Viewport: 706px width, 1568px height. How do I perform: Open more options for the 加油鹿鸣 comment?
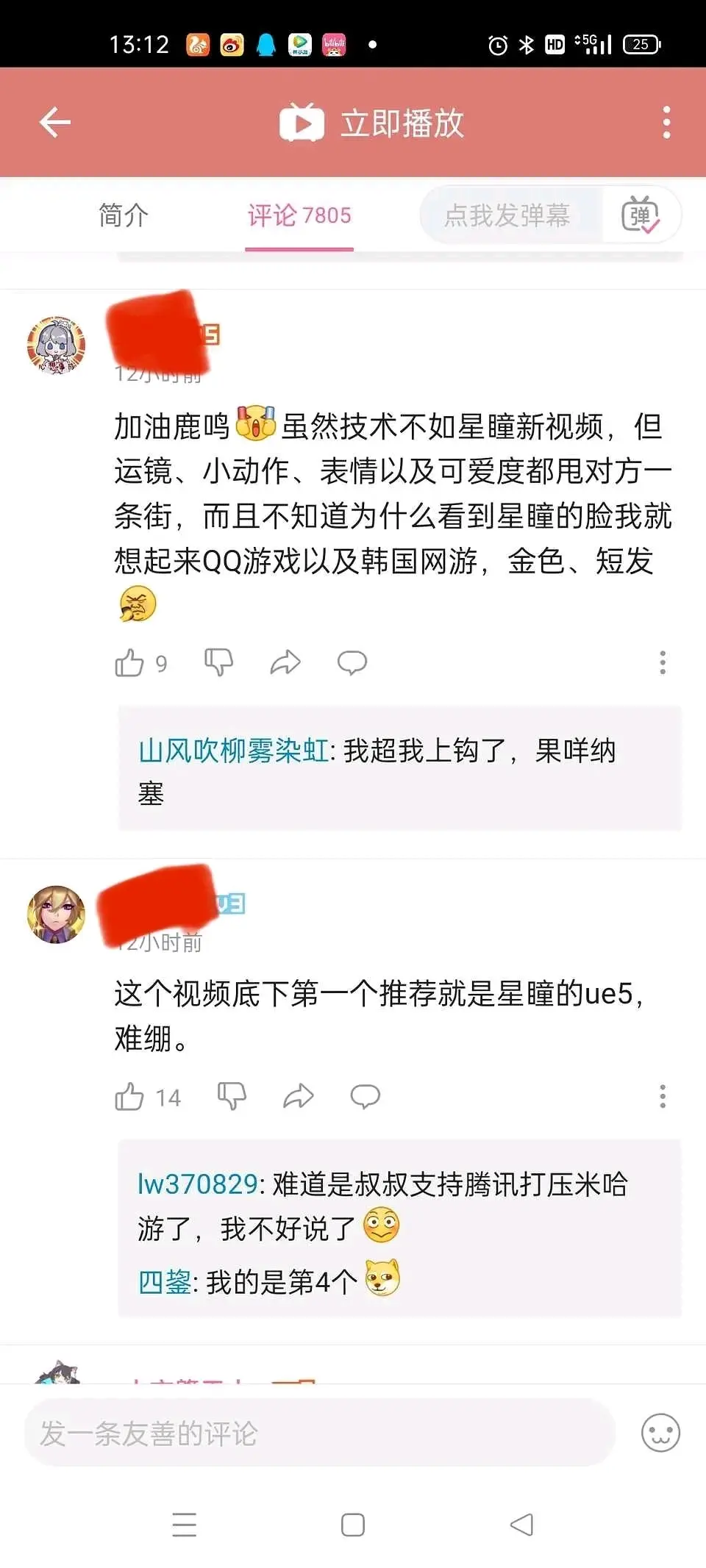(x=663, y=662)
